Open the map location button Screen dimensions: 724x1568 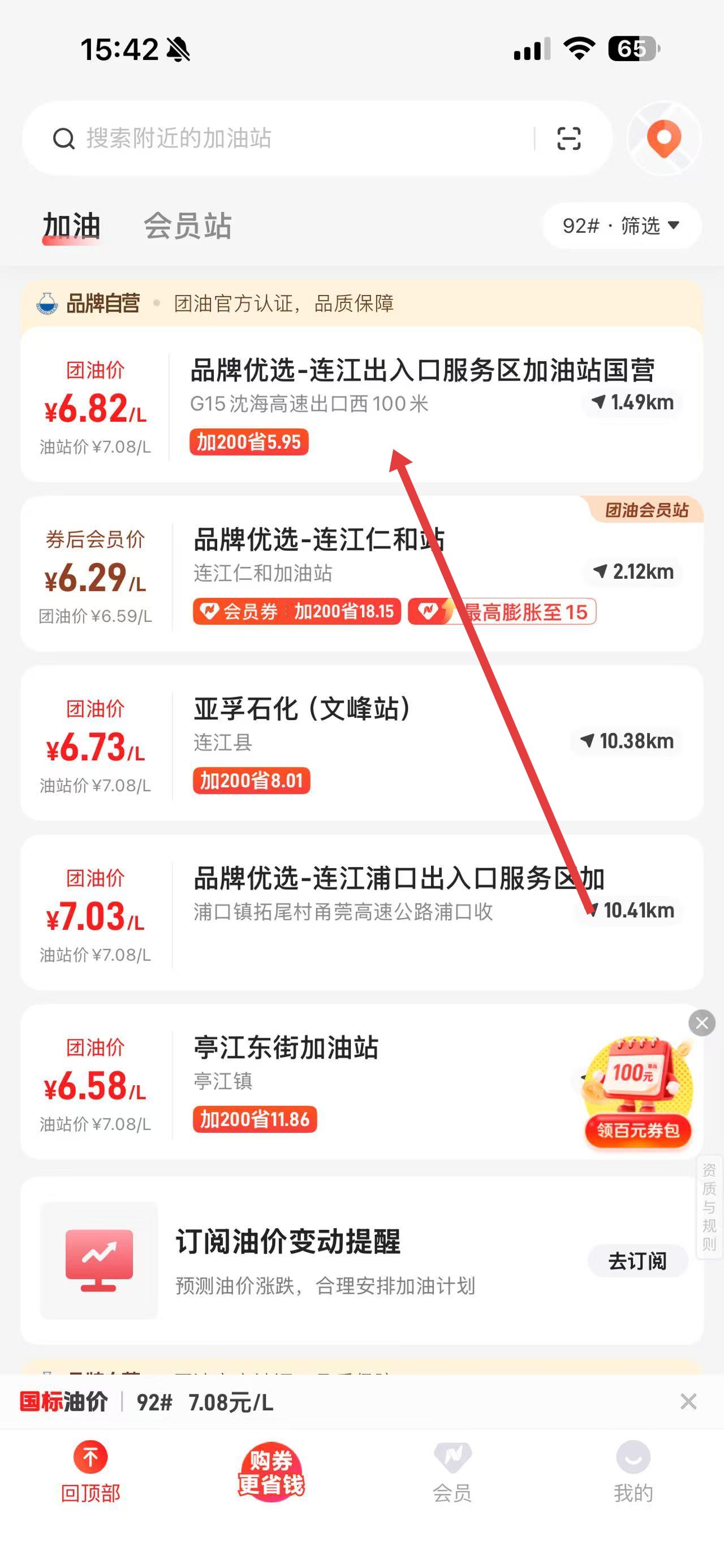click(x=663, y=139)
